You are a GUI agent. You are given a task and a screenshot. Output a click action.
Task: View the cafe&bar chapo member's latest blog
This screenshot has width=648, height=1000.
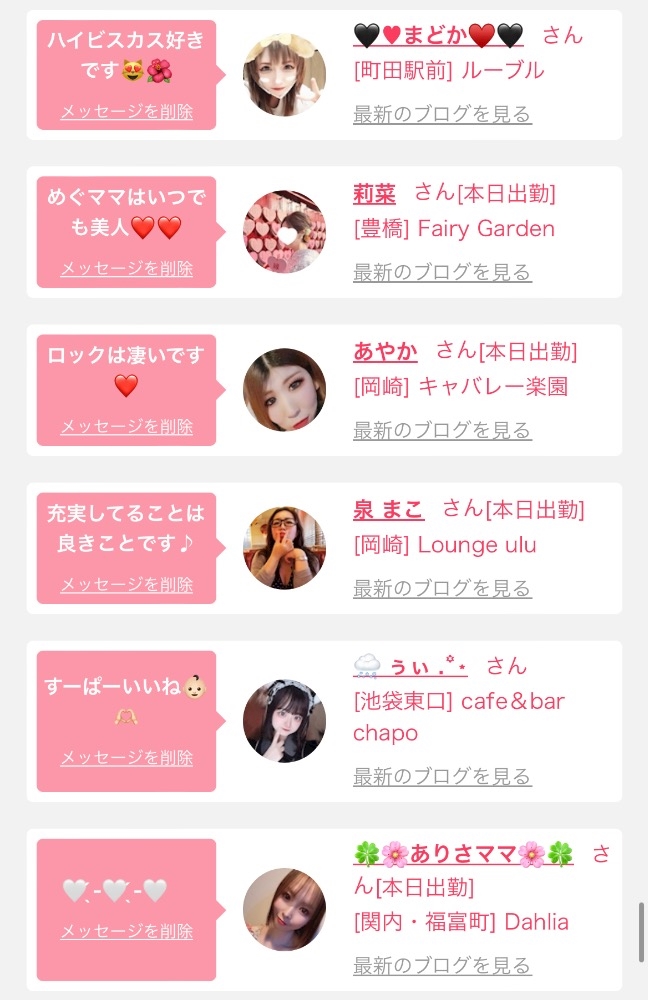442,777
